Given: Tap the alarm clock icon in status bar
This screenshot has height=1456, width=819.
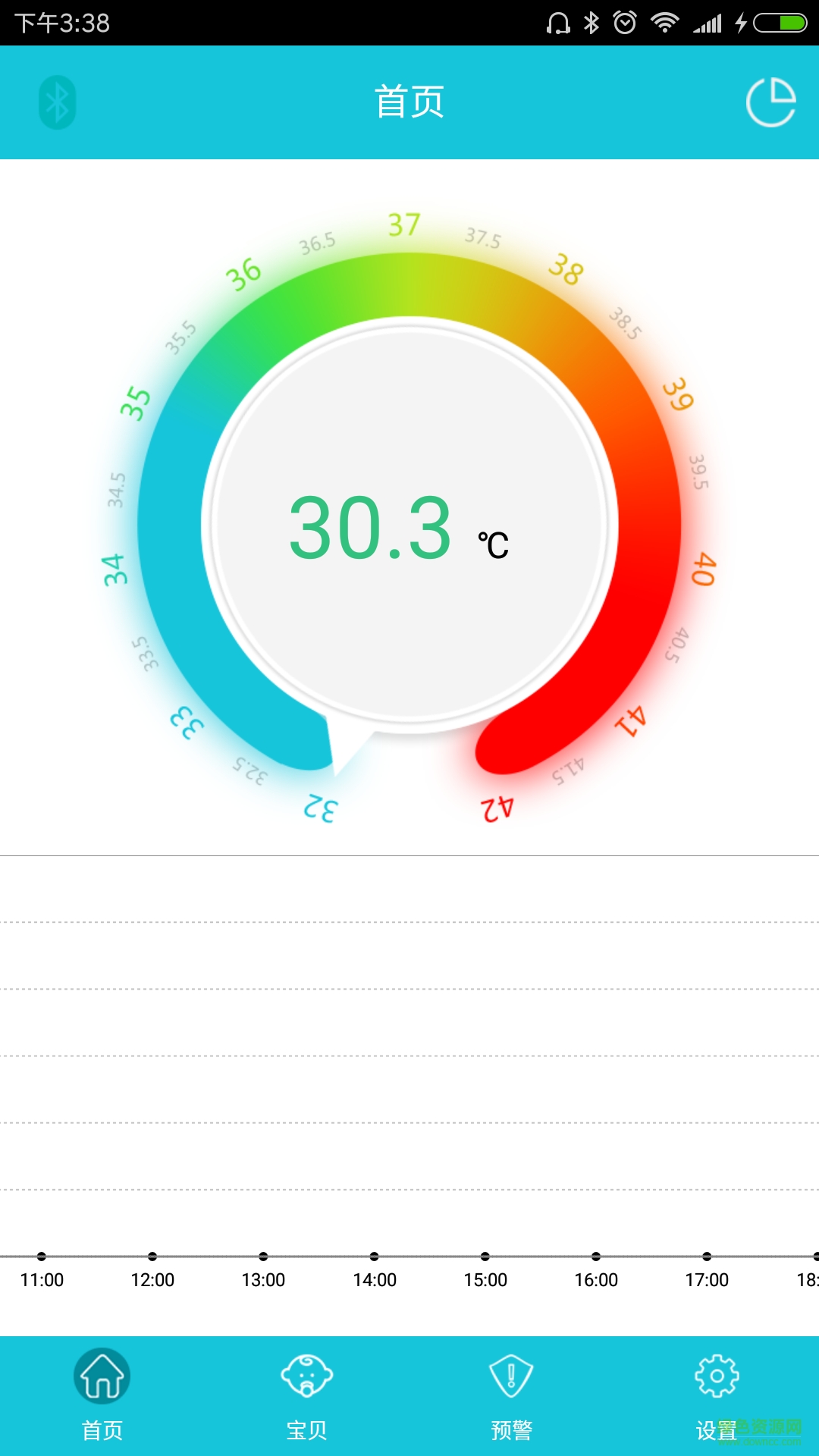Looking at the screenshot, I should click(x=623, y=21).
